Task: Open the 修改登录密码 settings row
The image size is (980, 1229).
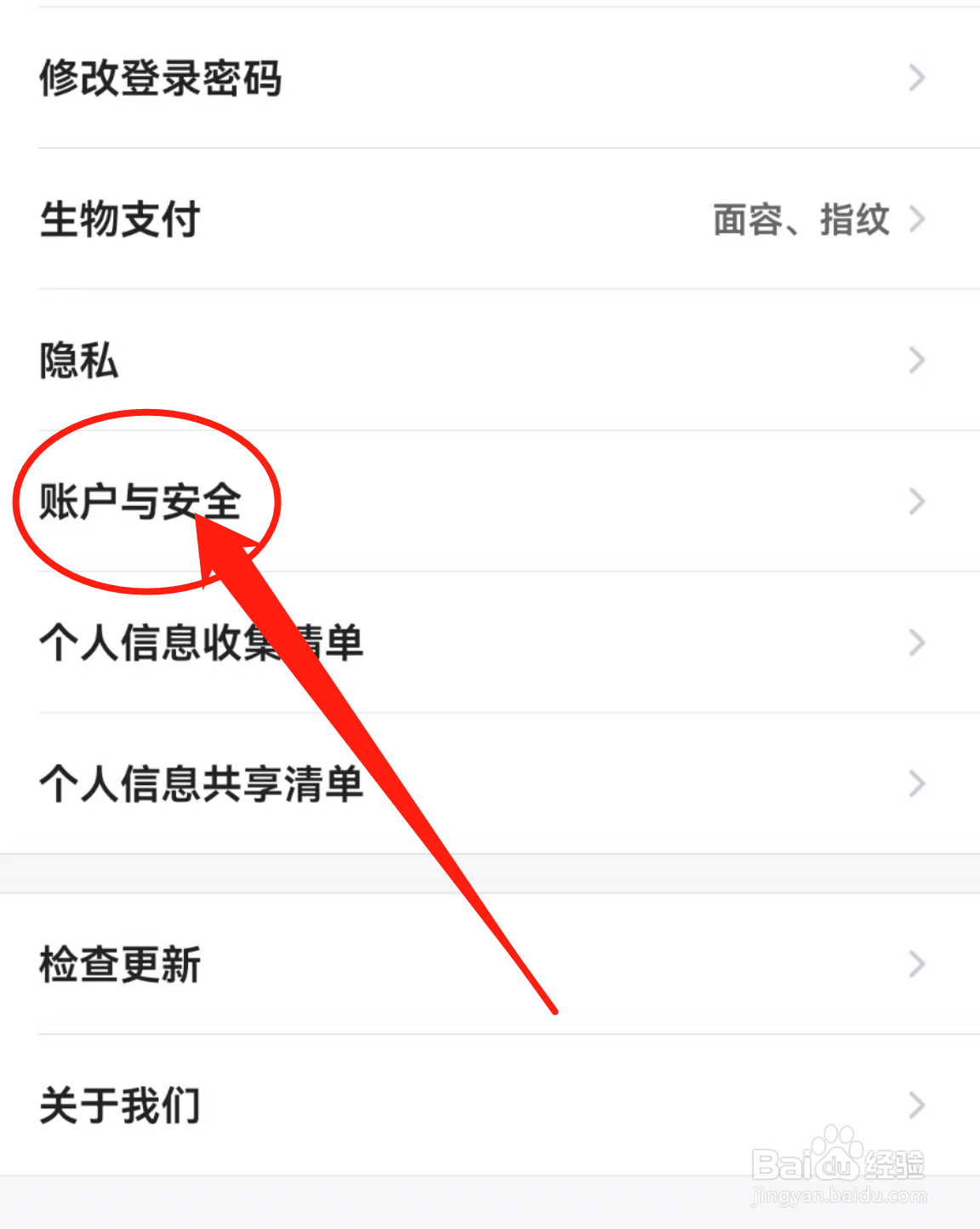Action: click(x=160, y=78)
